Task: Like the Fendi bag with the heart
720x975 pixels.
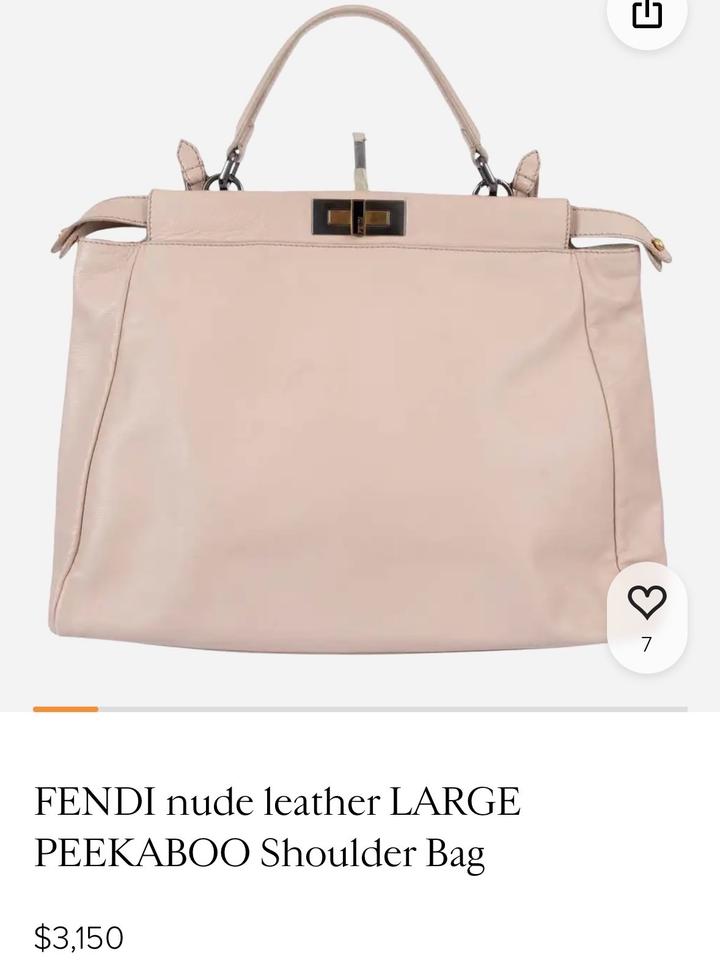Action: (x=646, y=602)
